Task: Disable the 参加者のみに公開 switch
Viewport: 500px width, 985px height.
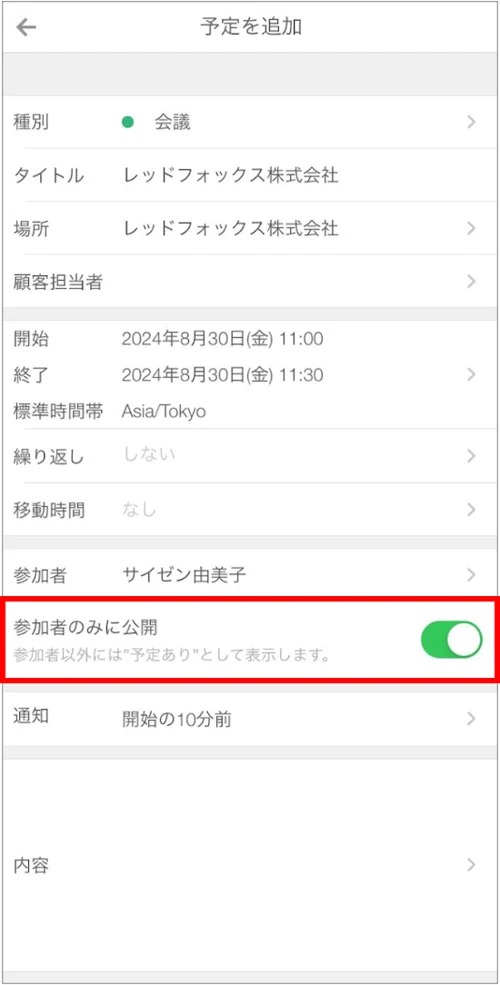Action: coord(452,639)
